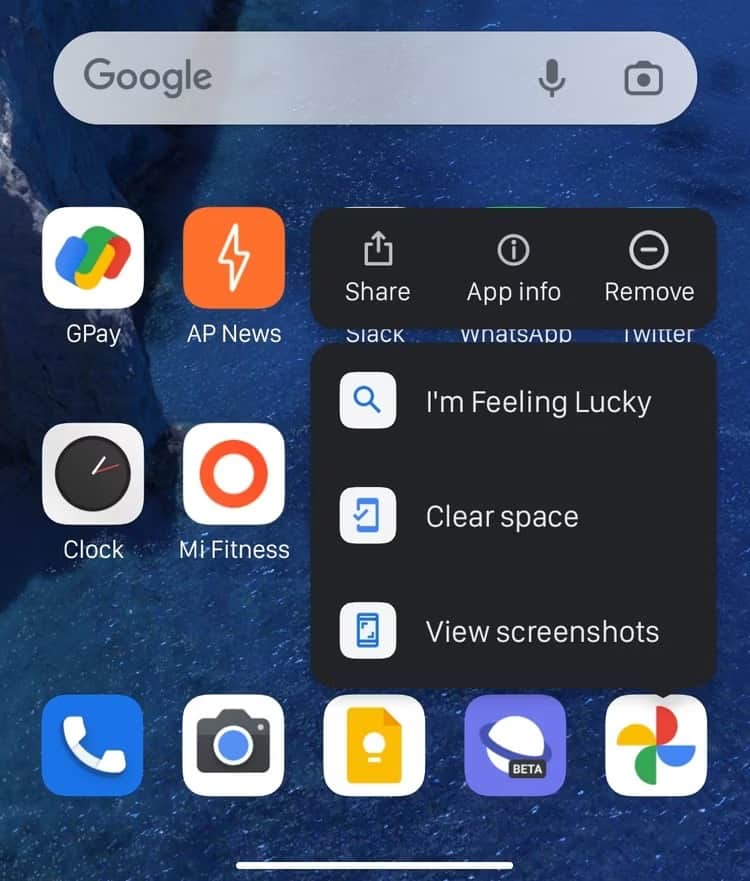This screenshot has width=750, height=881.
Task: Open the Google Photos app
Action: (656, 745)
